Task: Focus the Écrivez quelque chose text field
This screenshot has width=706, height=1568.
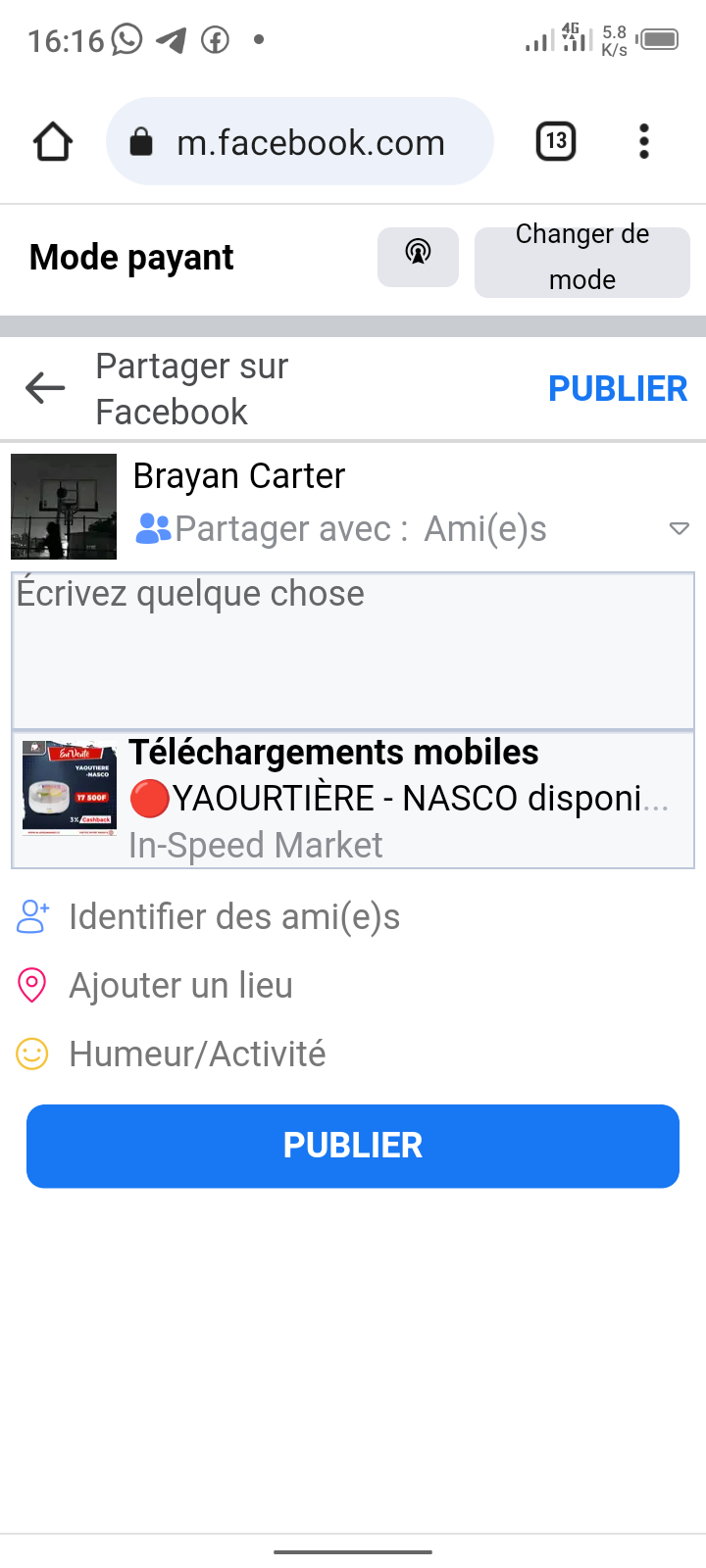Action: pyautogui.click(x=353, y=651)
